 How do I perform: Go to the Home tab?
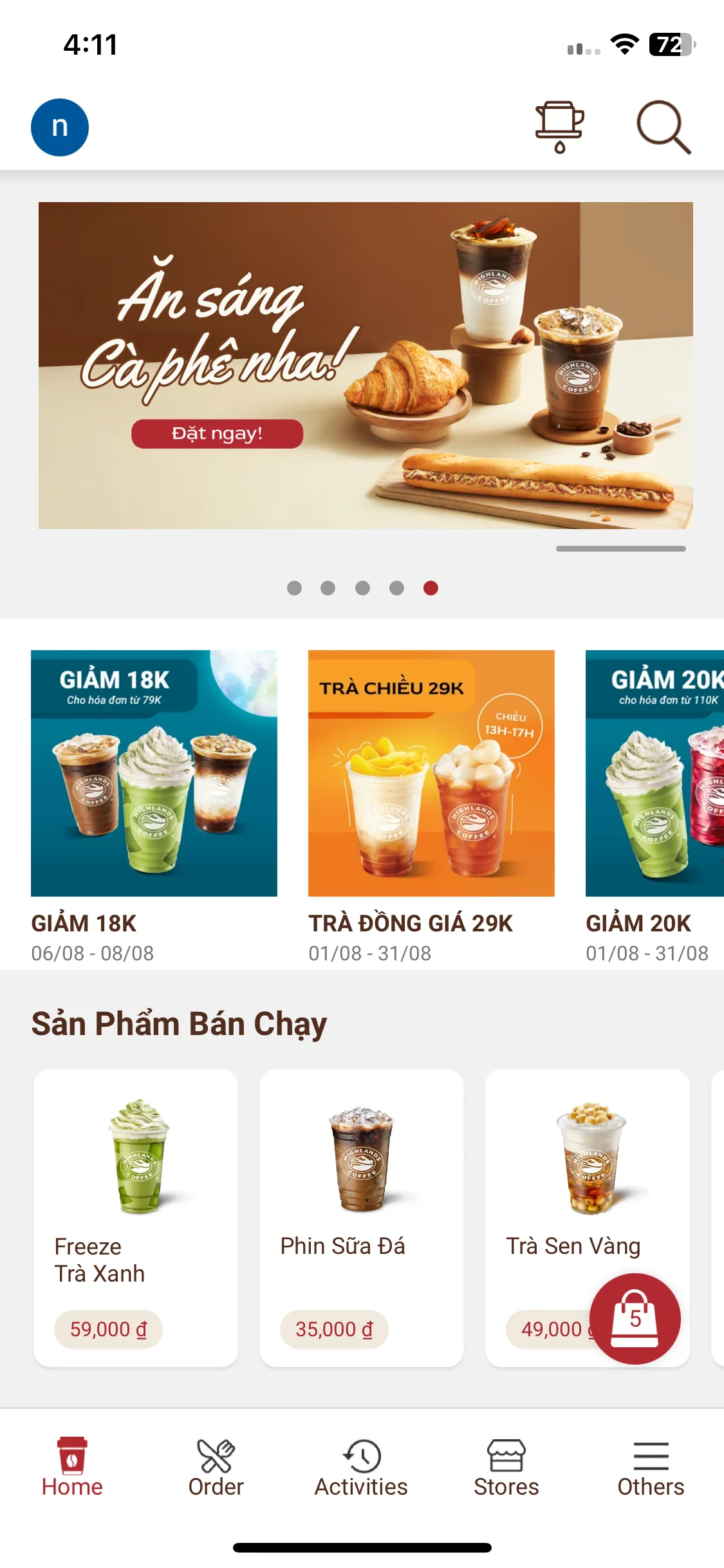click(x=72, y=1468)
